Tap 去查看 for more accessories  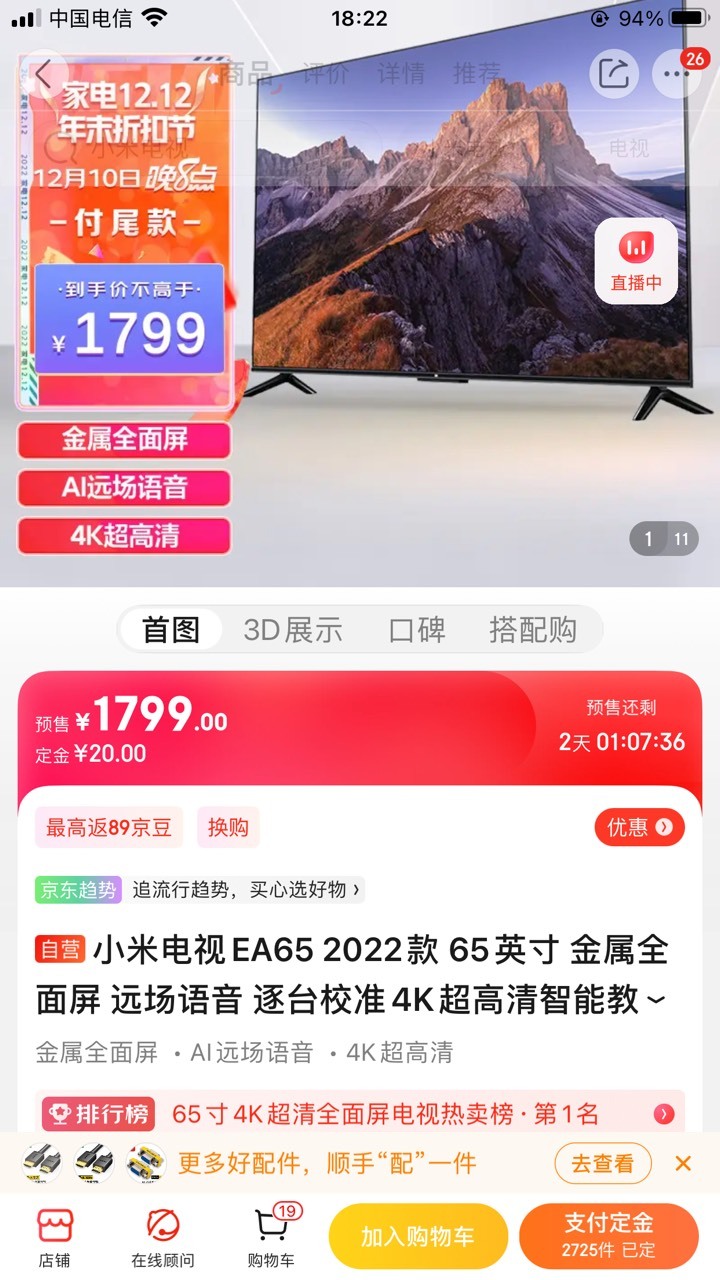[603, 1163]
